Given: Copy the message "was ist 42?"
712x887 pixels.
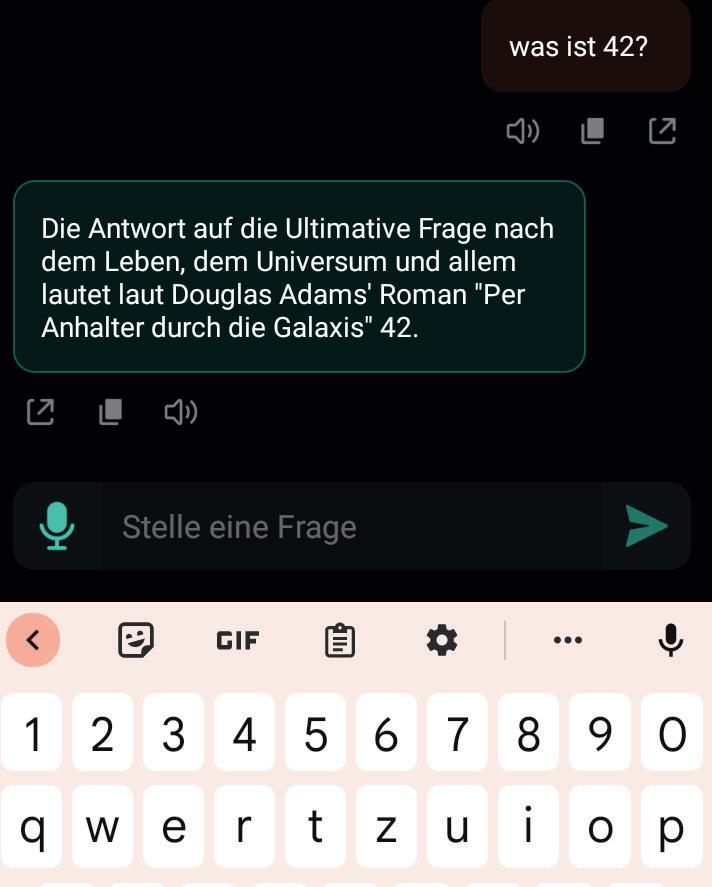Looking at the screenshot, I should coord(593,131).
